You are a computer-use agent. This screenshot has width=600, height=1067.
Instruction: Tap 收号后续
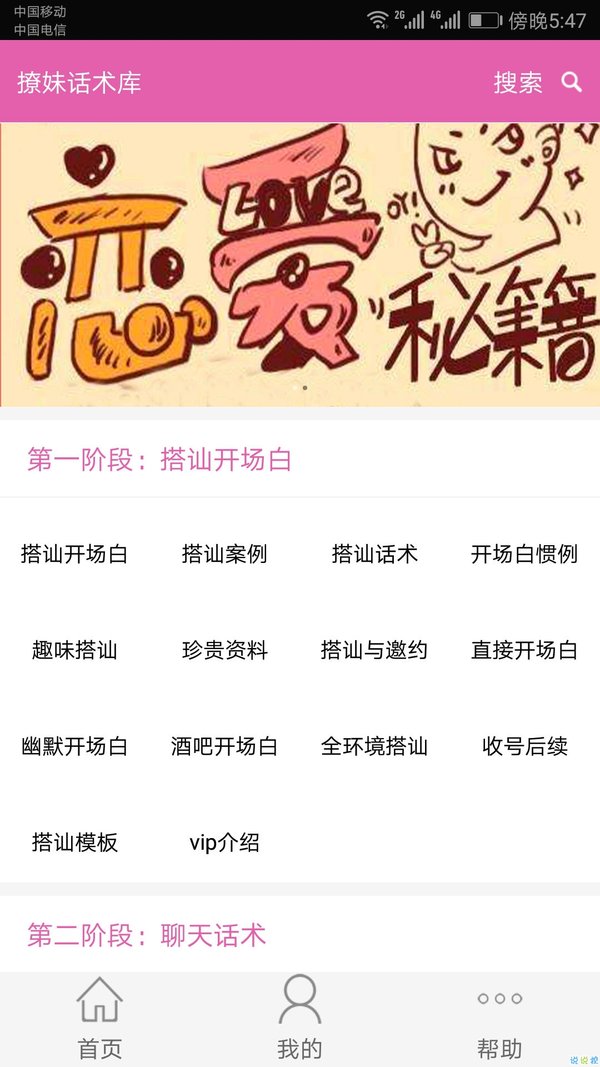[524, 746]
